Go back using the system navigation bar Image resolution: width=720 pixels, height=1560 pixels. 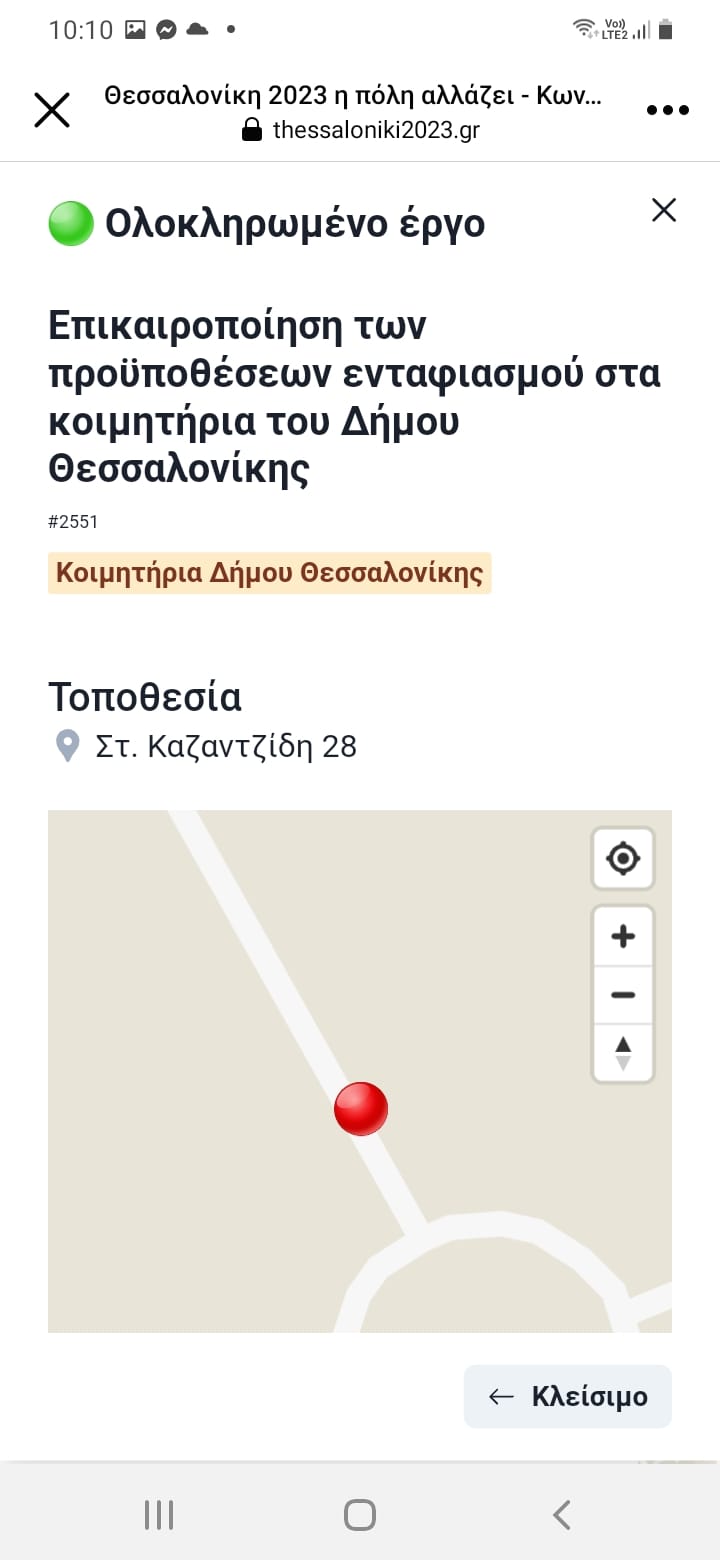pyautogui.click(x=562, y=1515)
